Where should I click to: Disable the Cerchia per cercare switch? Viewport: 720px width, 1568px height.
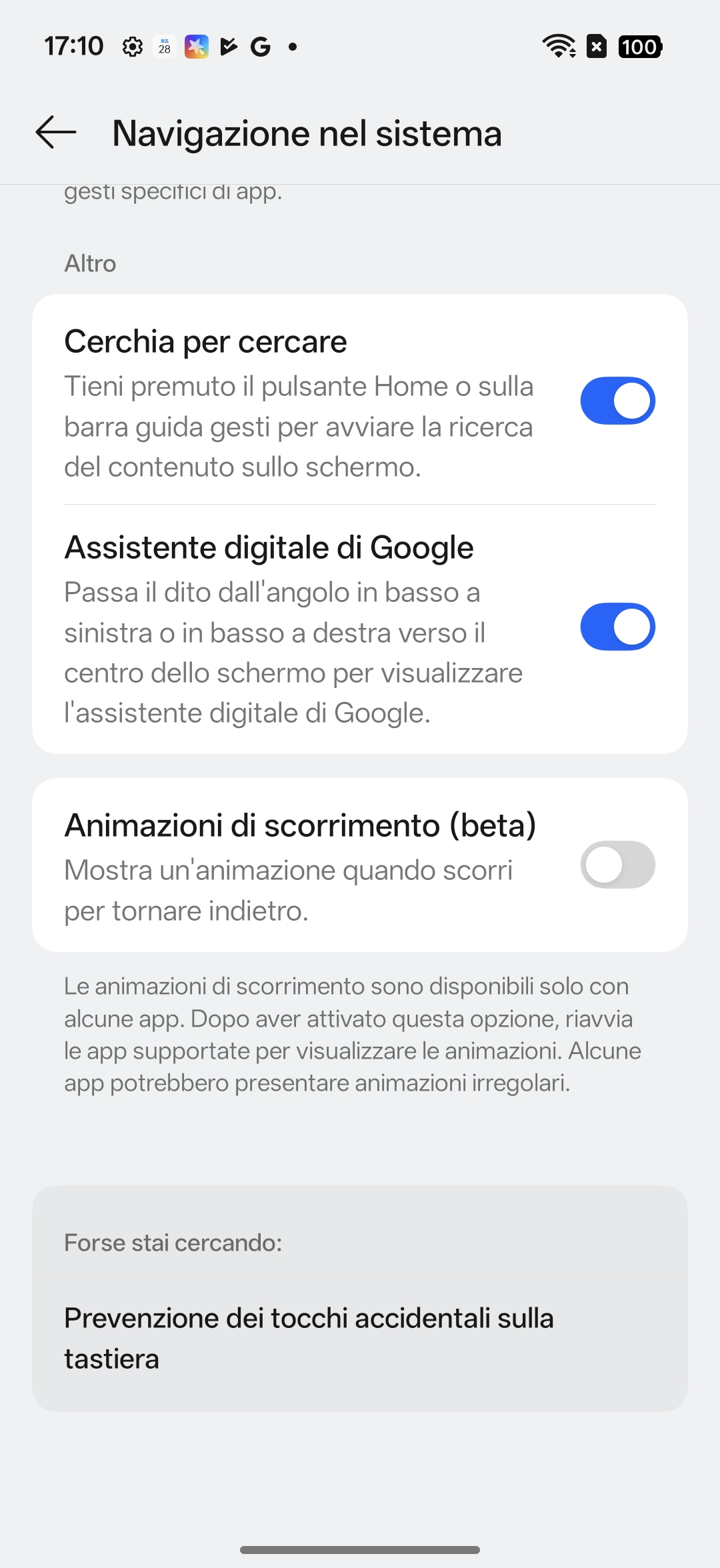click(617, 401)
